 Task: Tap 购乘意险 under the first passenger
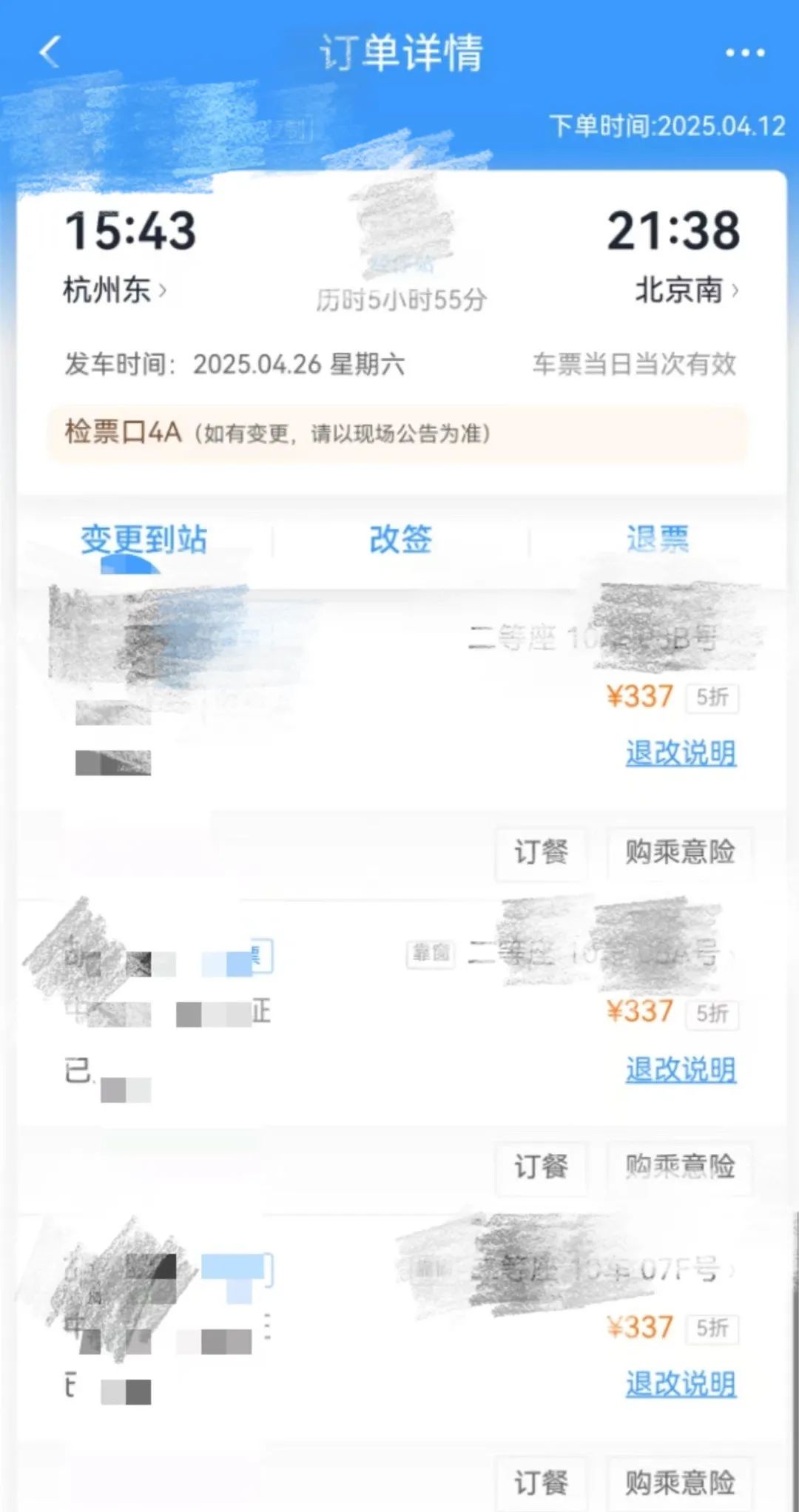click(x=679, y=852)
